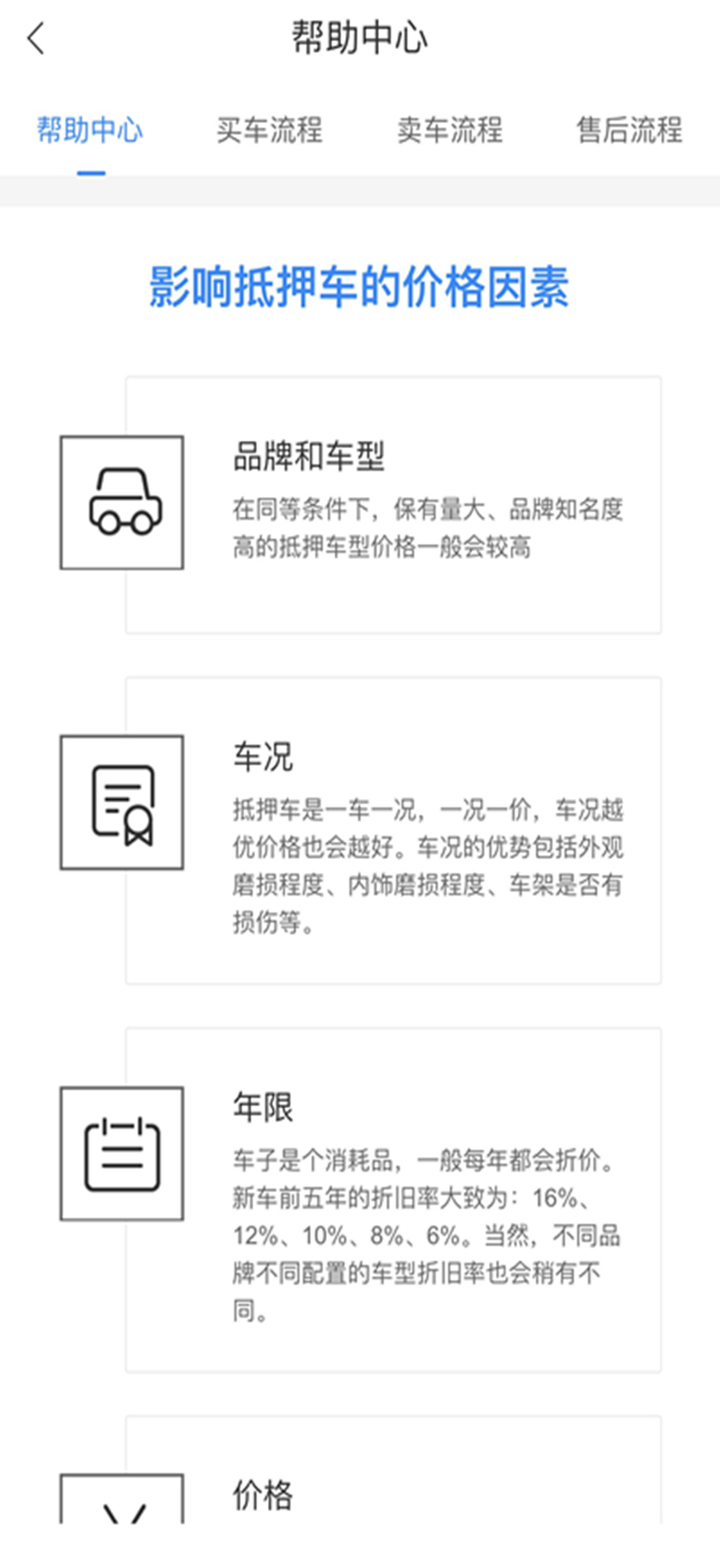This screenshot has height=1558, width=720.
Task: Tap the heading 影响抵押车的价格因素
Action: click(360, 284)
